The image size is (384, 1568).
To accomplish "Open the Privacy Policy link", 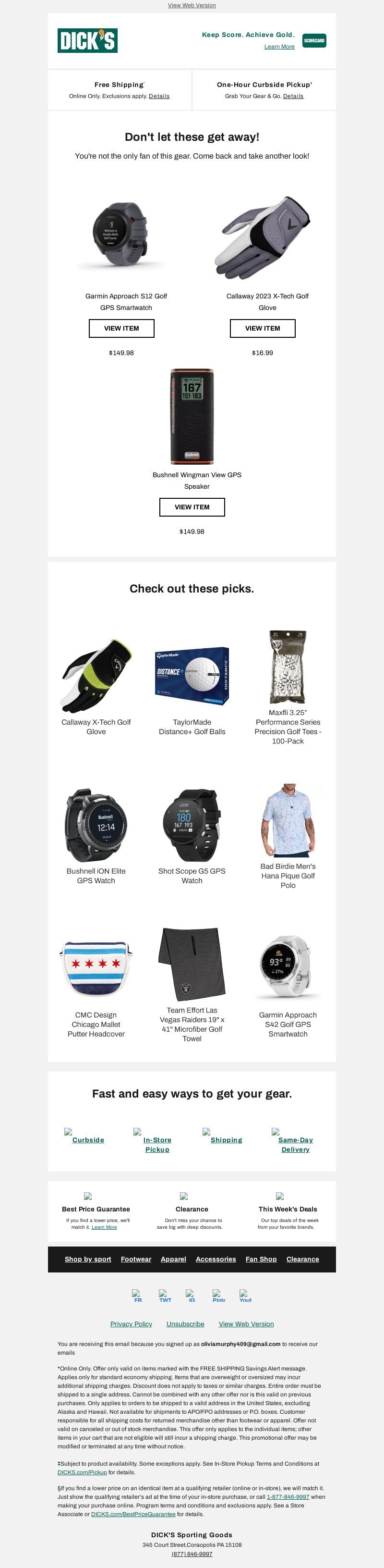I will point(131,1324).
